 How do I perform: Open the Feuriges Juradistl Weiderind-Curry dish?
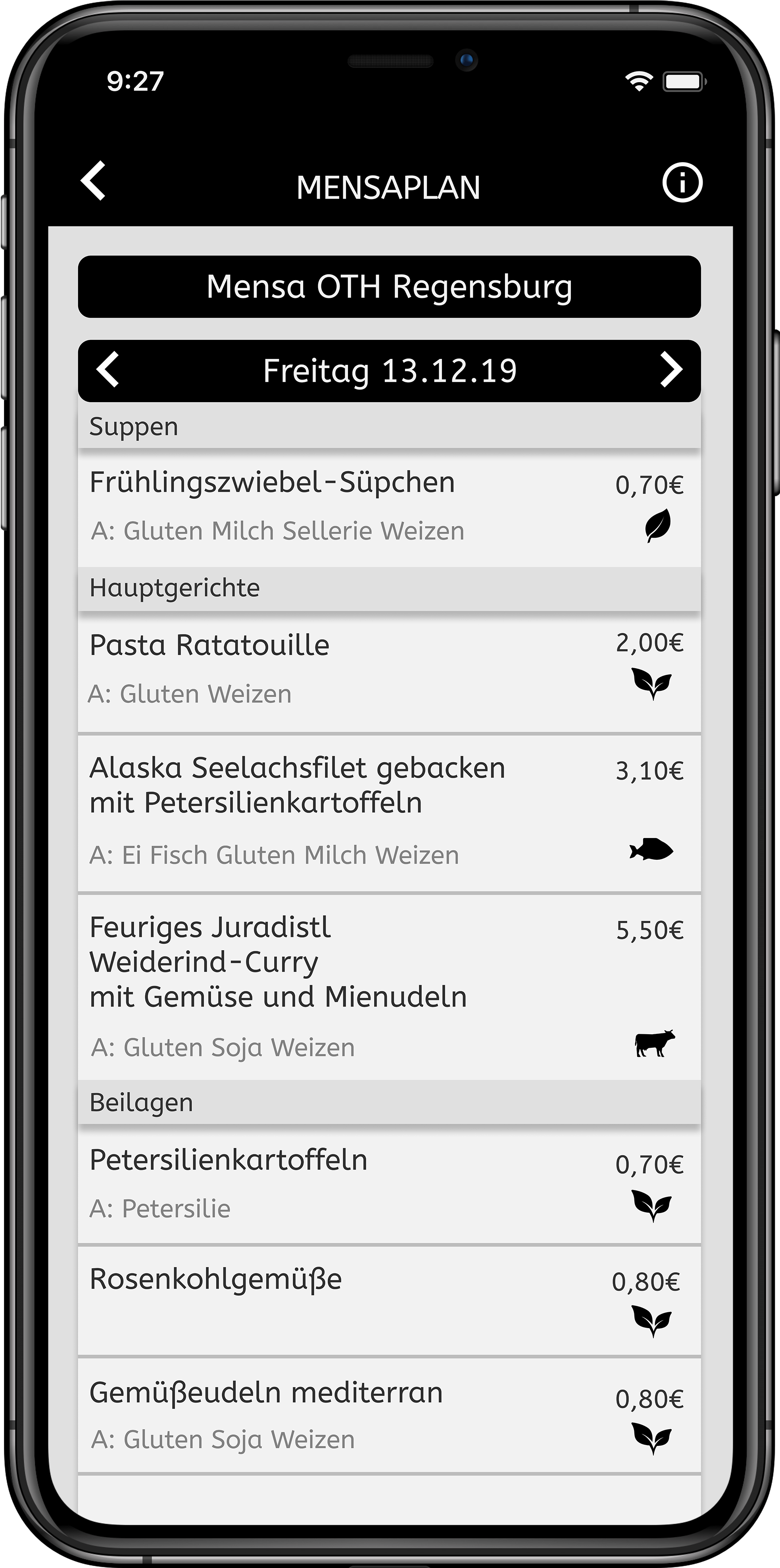[x=389, y=986]
